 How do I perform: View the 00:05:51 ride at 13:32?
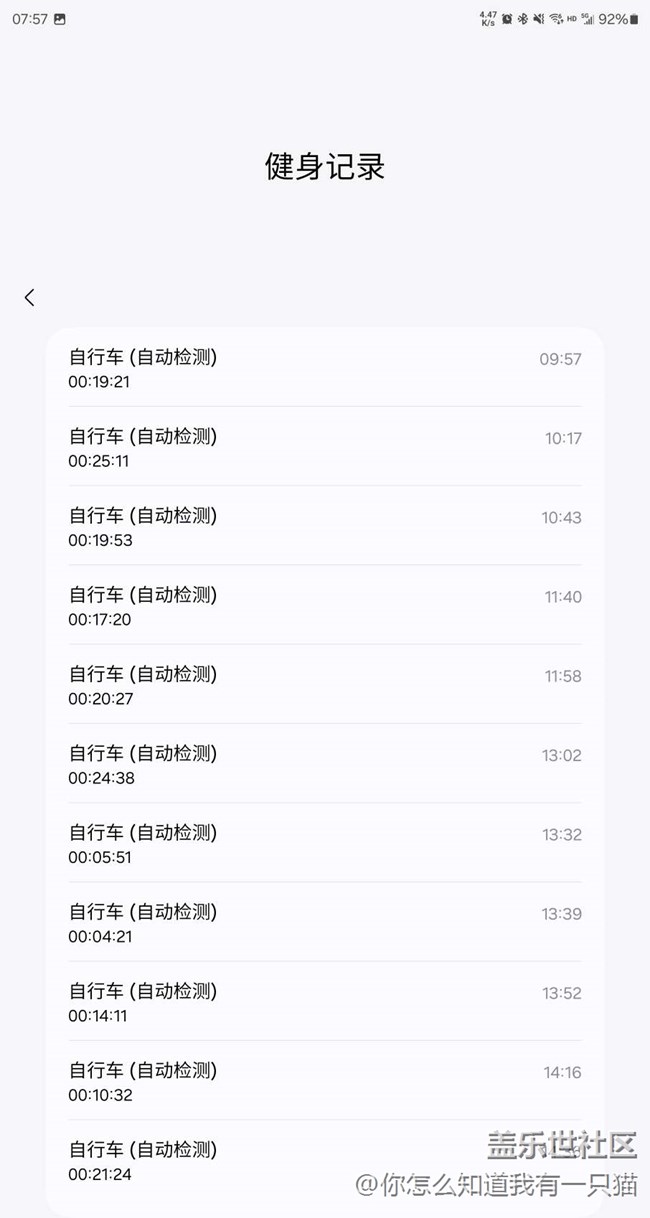coord(324,843)
